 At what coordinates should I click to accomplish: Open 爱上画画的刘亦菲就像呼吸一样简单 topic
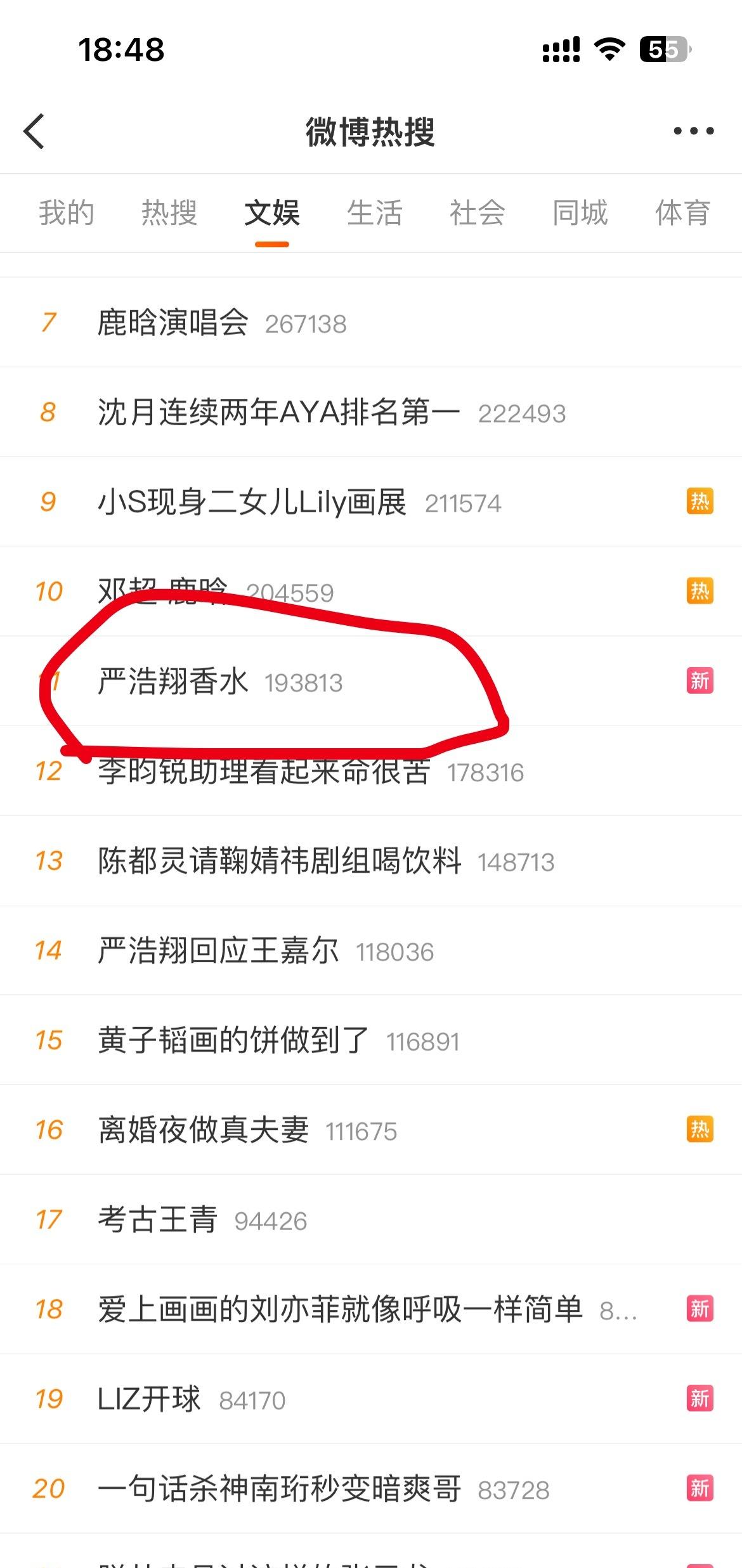coord(340,1310)
